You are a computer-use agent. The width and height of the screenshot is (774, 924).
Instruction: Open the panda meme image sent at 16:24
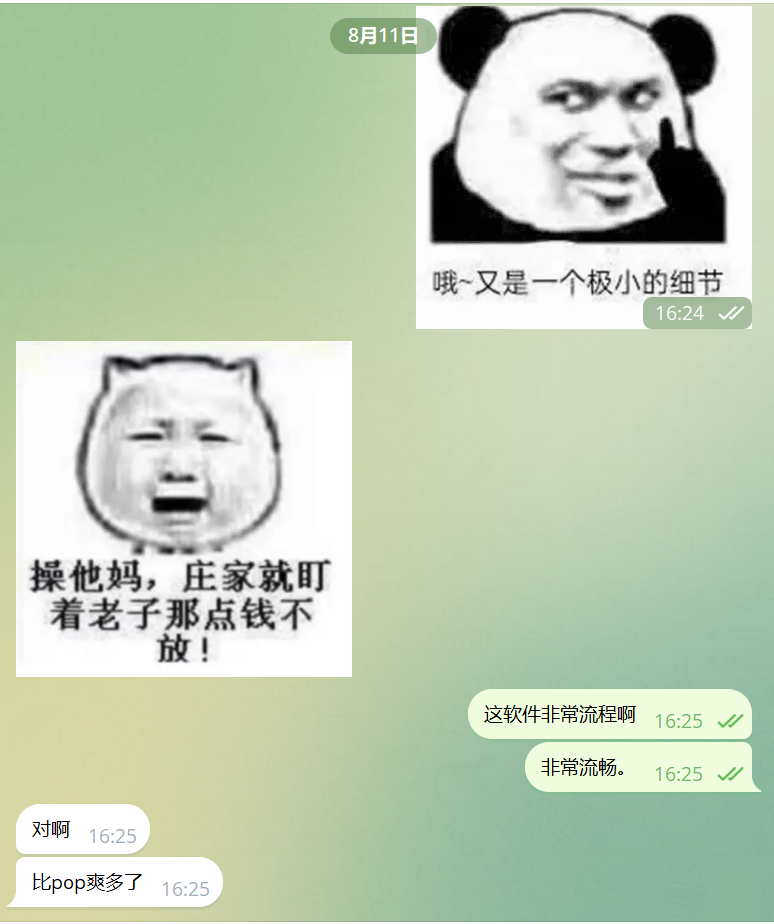click(x=583, y=160)
